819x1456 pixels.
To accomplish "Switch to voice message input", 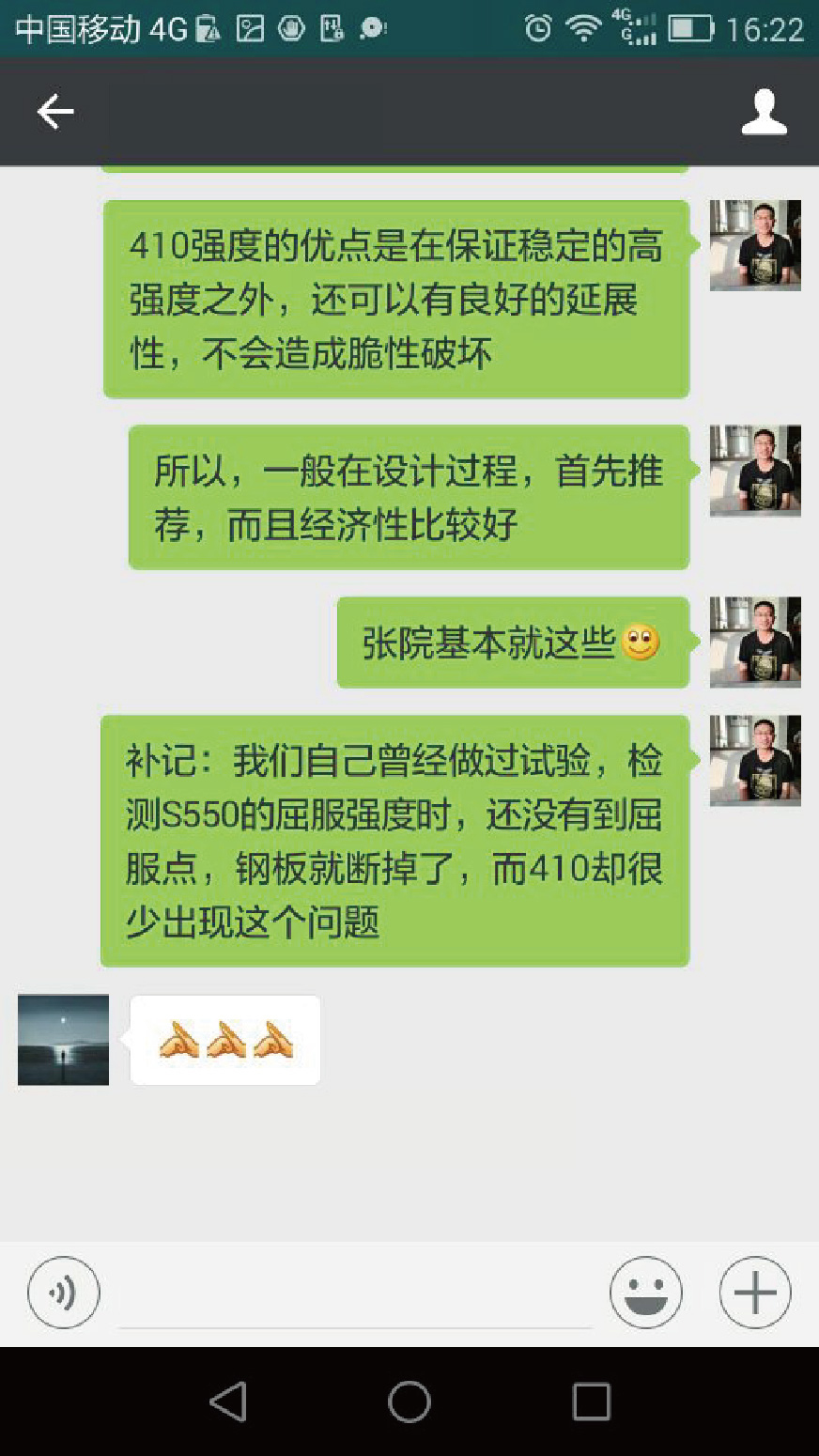I will click(x=64, y=1293).
